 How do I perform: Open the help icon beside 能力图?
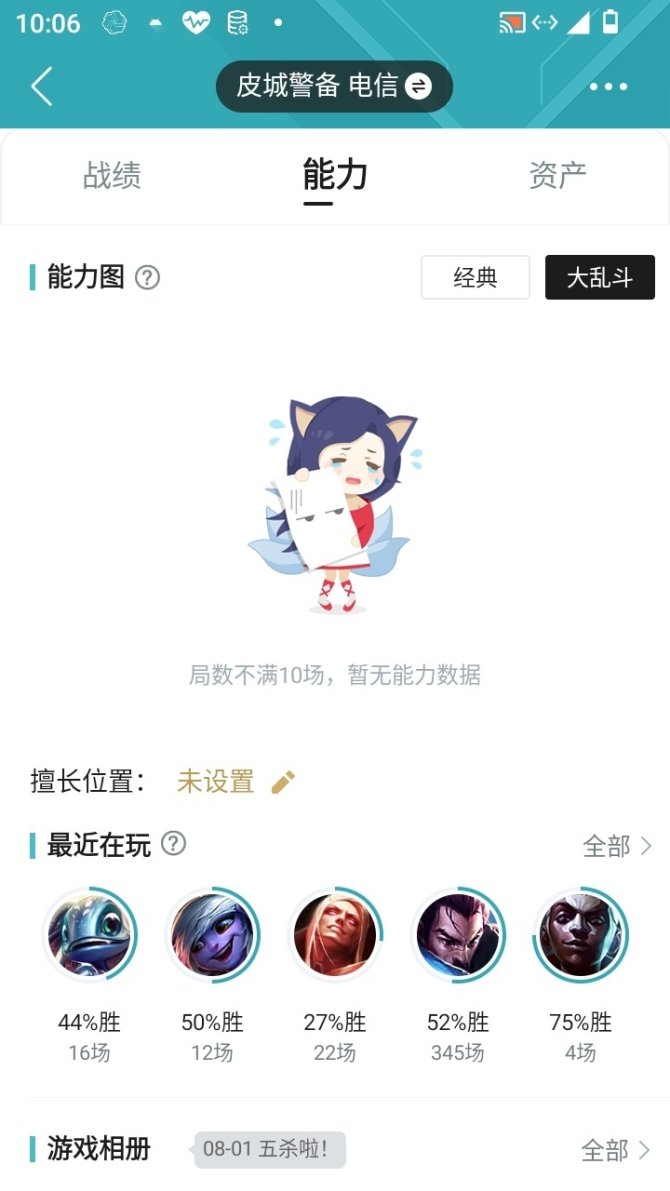click(147, 278)
